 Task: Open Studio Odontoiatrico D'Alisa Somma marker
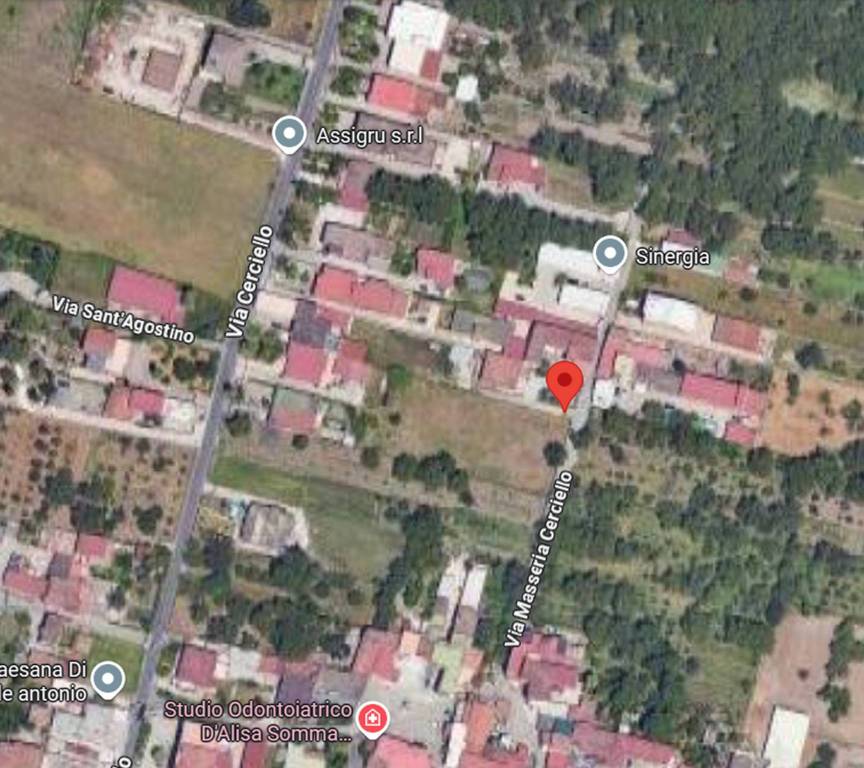tap(372, 718)
